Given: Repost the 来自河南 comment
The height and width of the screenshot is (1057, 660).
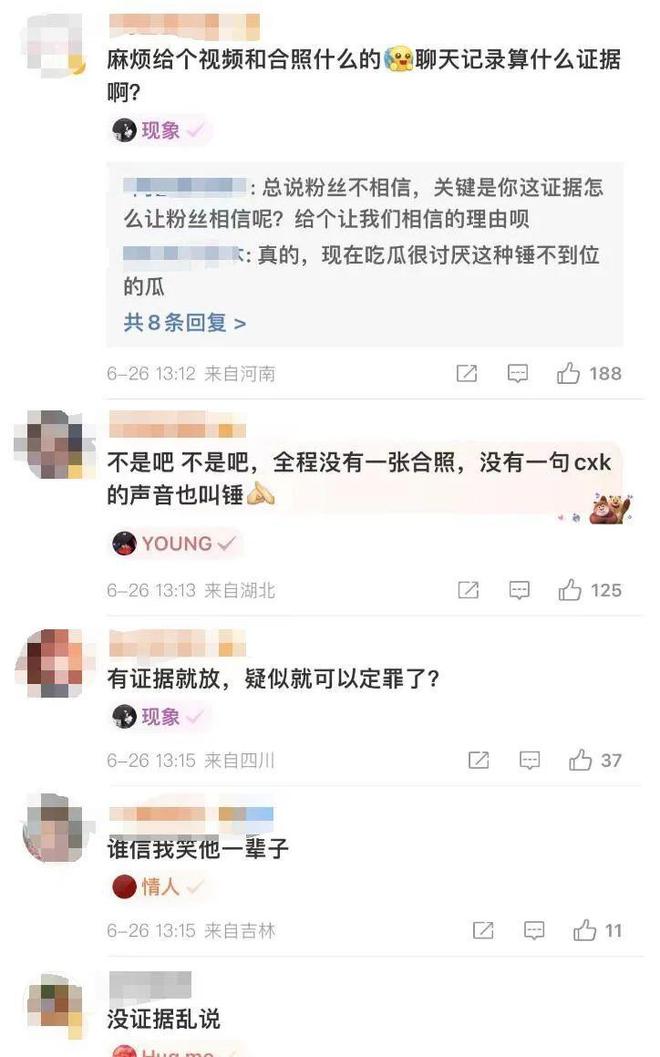Looking at the screenshot, I should [466, 373].
